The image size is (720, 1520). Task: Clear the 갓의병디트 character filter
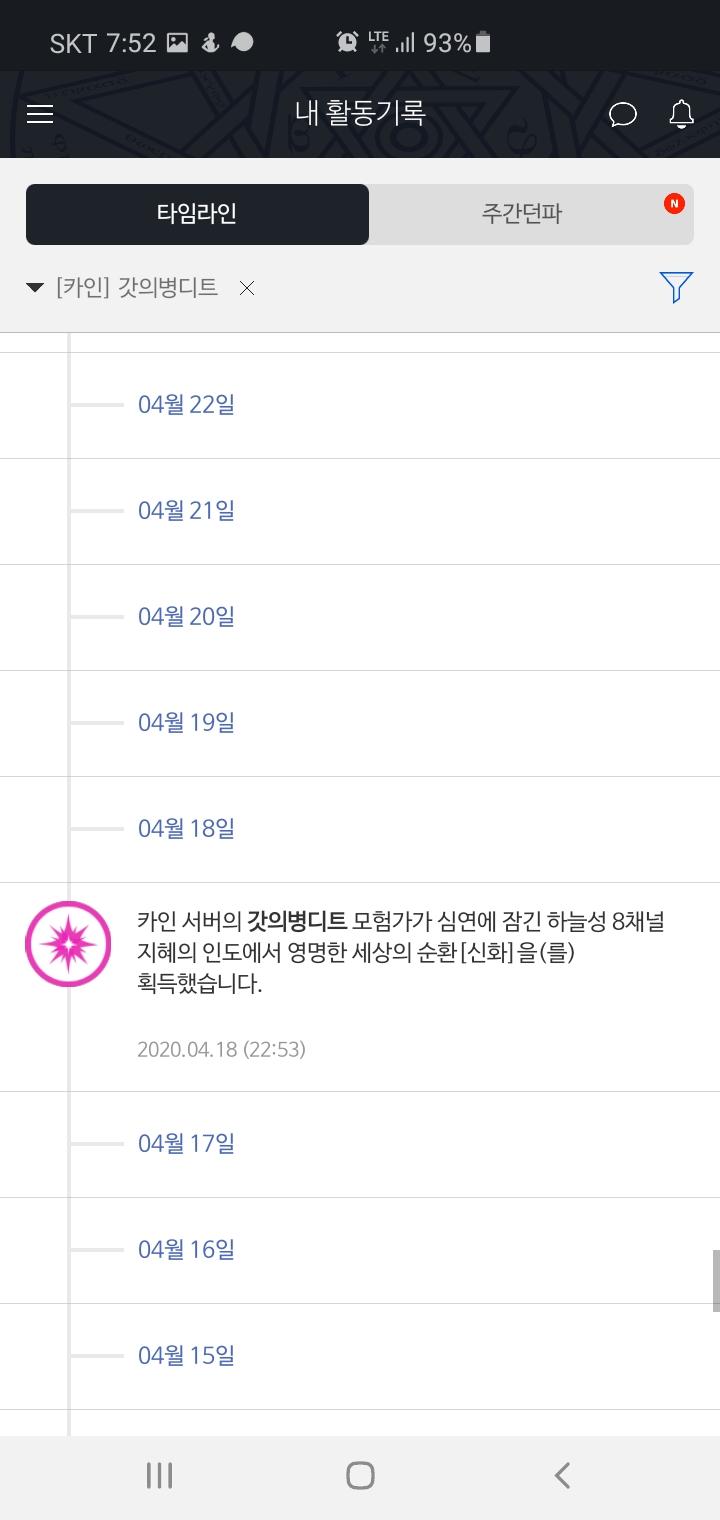click(247, 288)
